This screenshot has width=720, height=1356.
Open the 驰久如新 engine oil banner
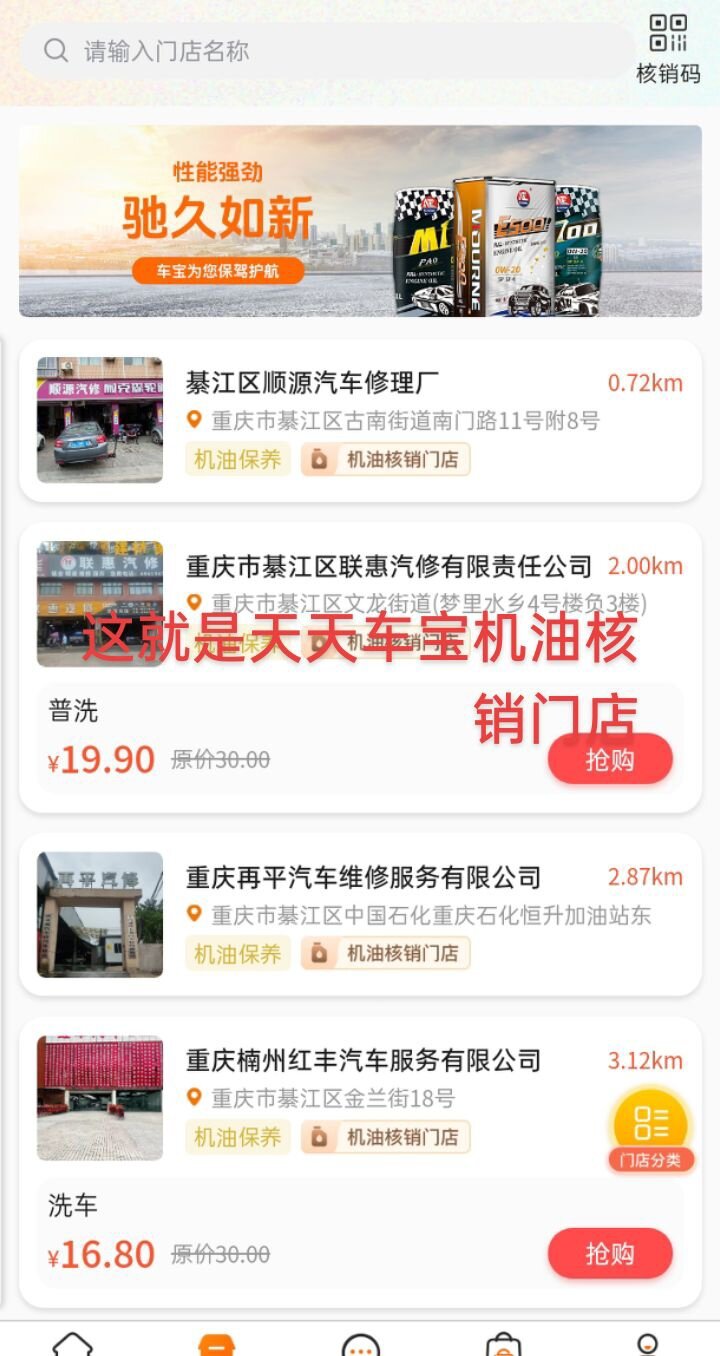tap(360, 221)
